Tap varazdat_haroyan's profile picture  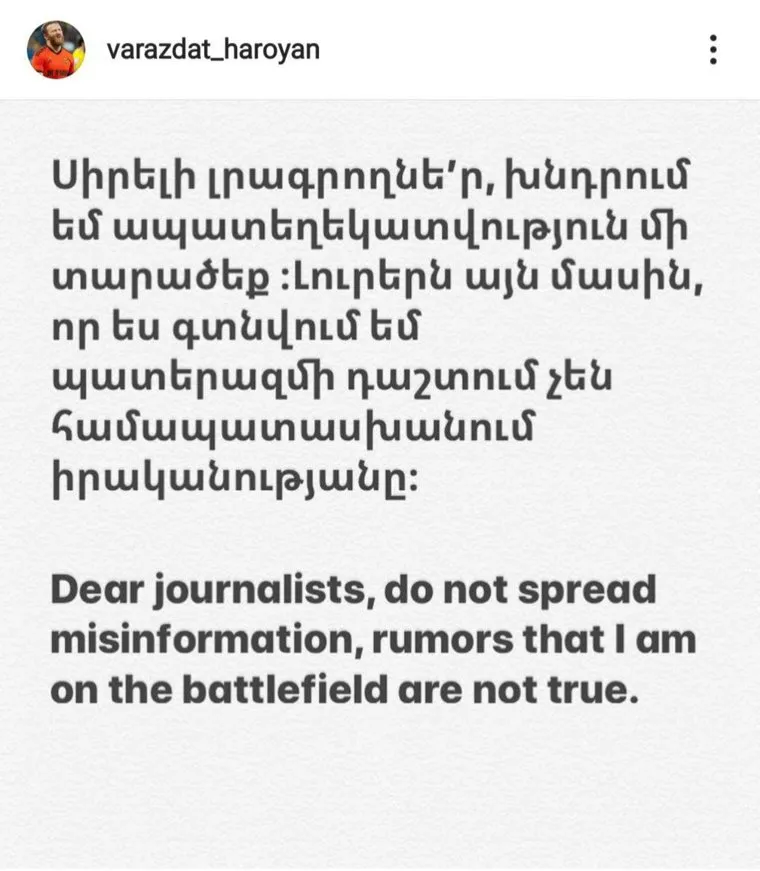click(x=57, y=49)
